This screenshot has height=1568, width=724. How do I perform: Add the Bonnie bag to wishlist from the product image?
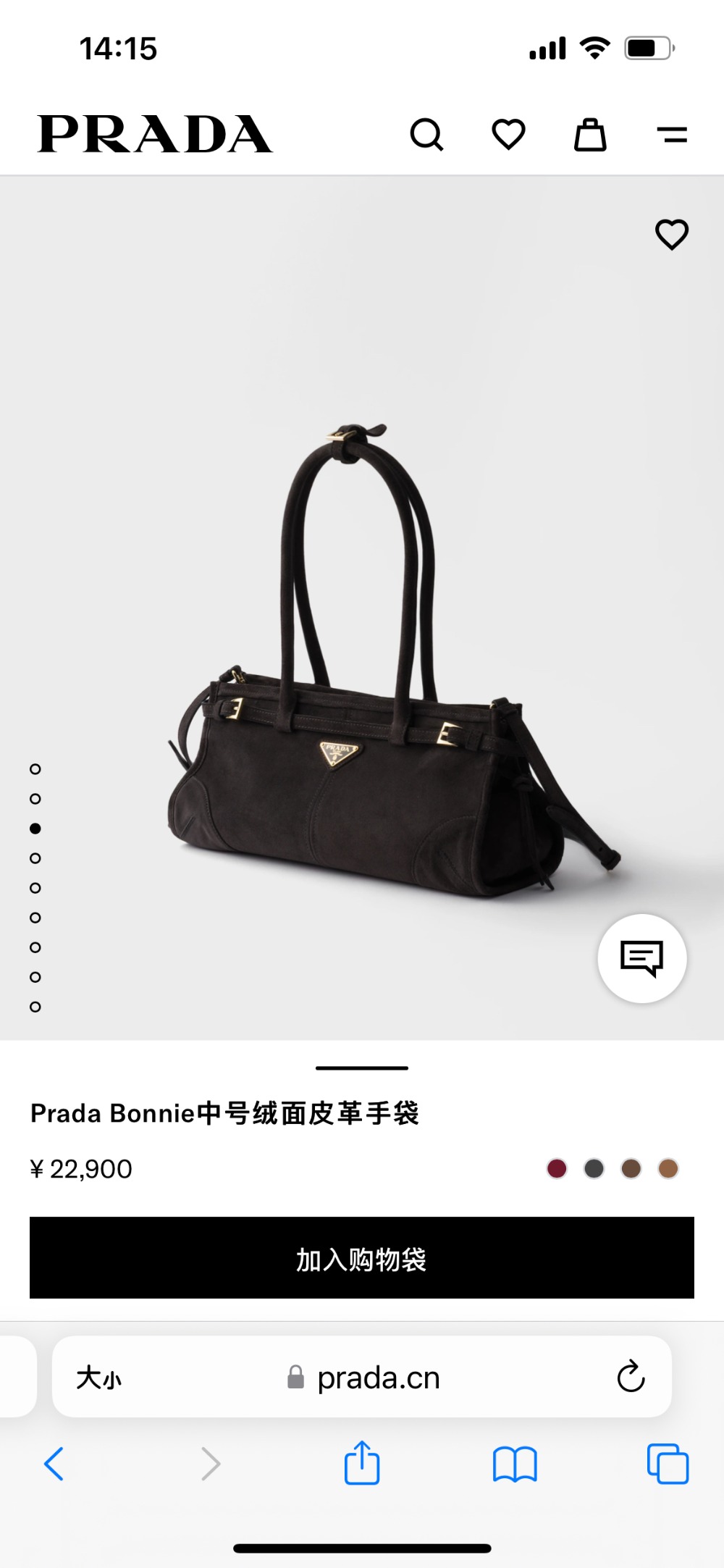[x=671, y=235]
